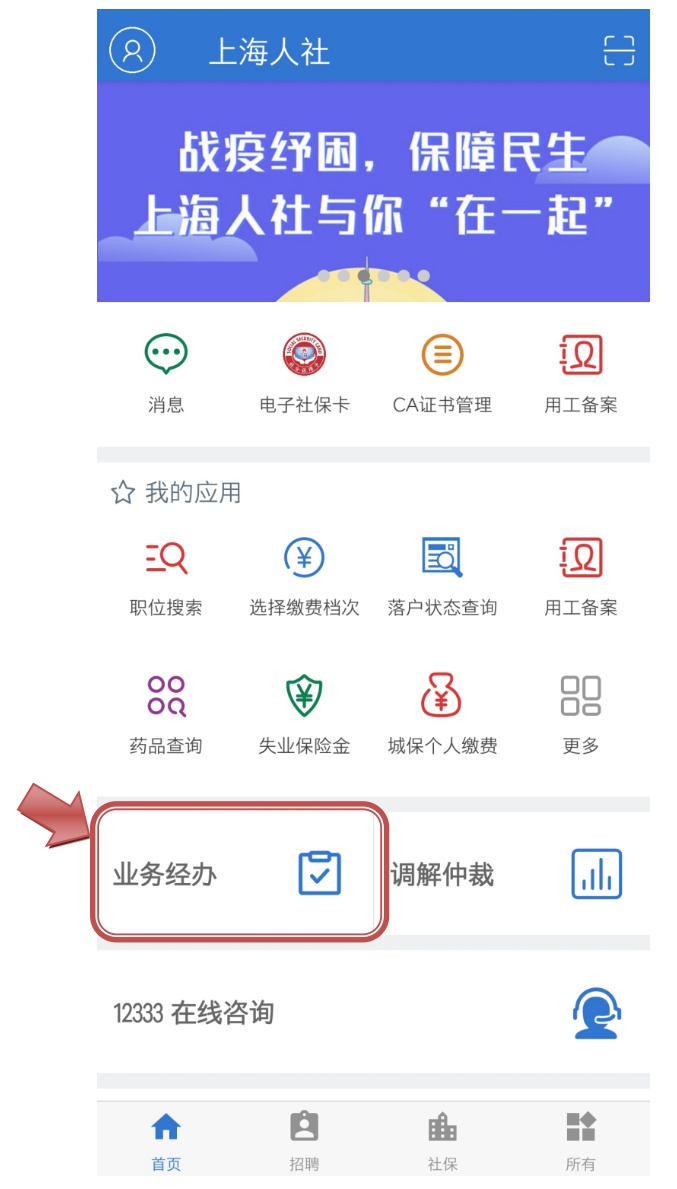The height and width of the screenshot is (1189, 677).
Task: Open 药品查询
Action: (x=166, y=712)
